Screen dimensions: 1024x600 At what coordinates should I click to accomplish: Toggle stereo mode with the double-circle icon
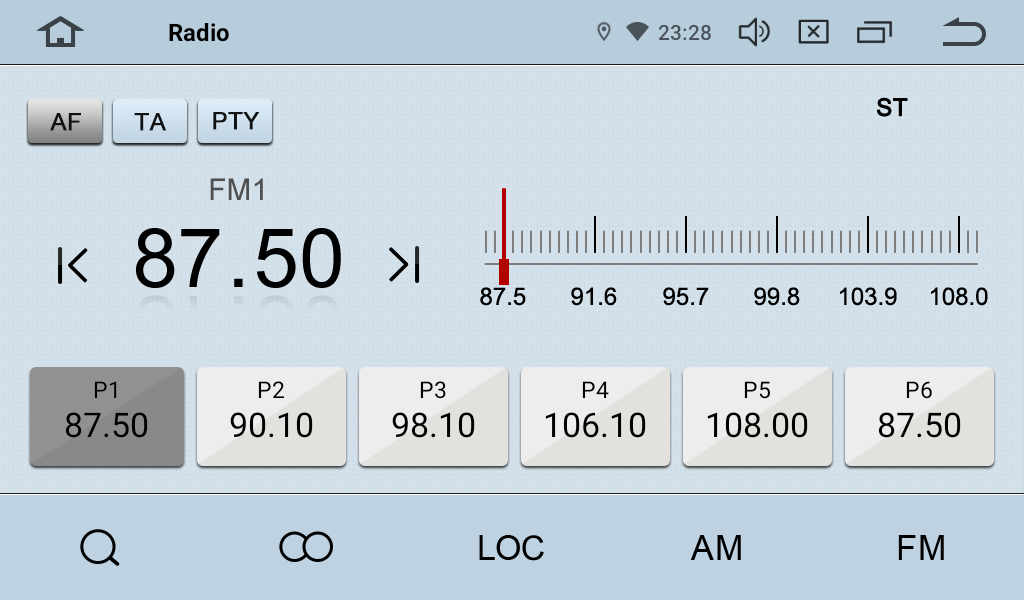pyautogui.click(x=306, y=547)
